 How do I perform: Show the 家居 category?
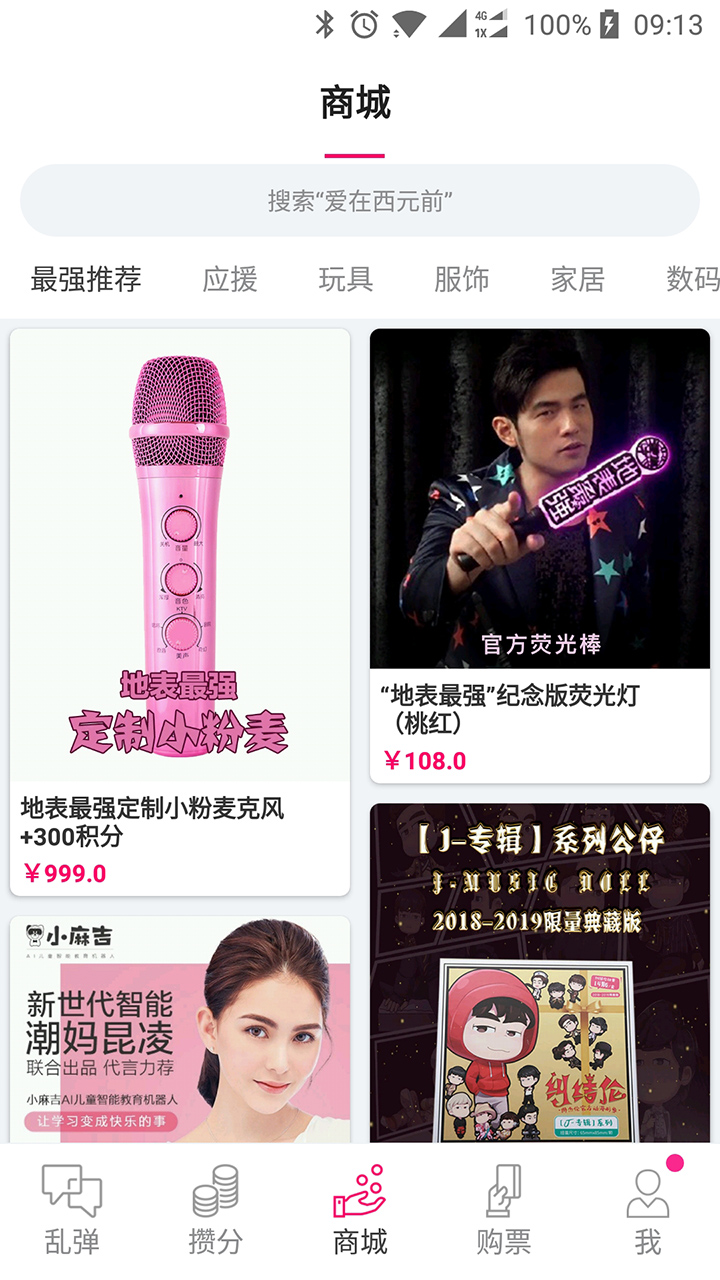tap(578, 279)
